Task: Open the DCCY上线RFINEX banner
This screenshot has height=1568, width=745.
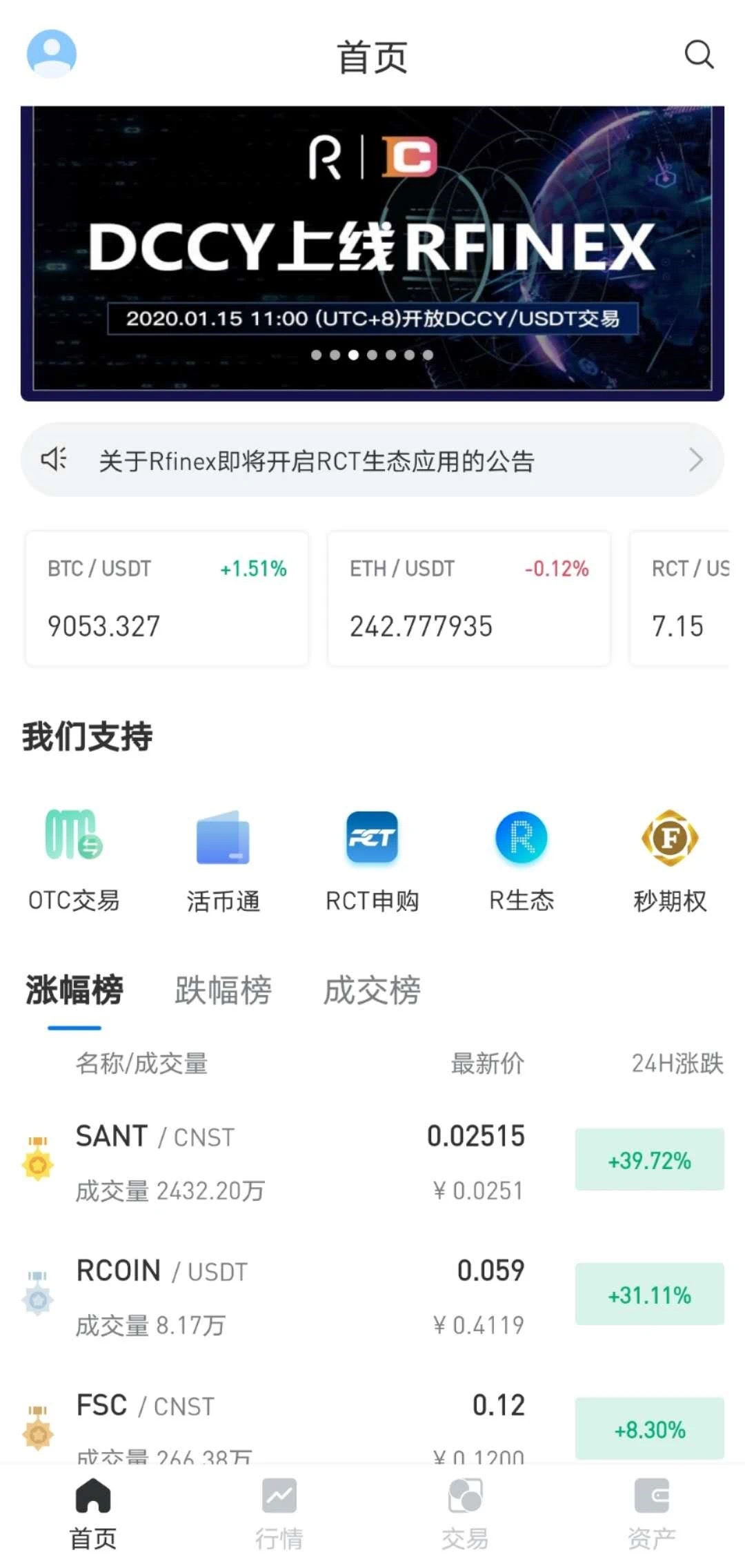Action: pyautogui.click(x=372, y=253)
